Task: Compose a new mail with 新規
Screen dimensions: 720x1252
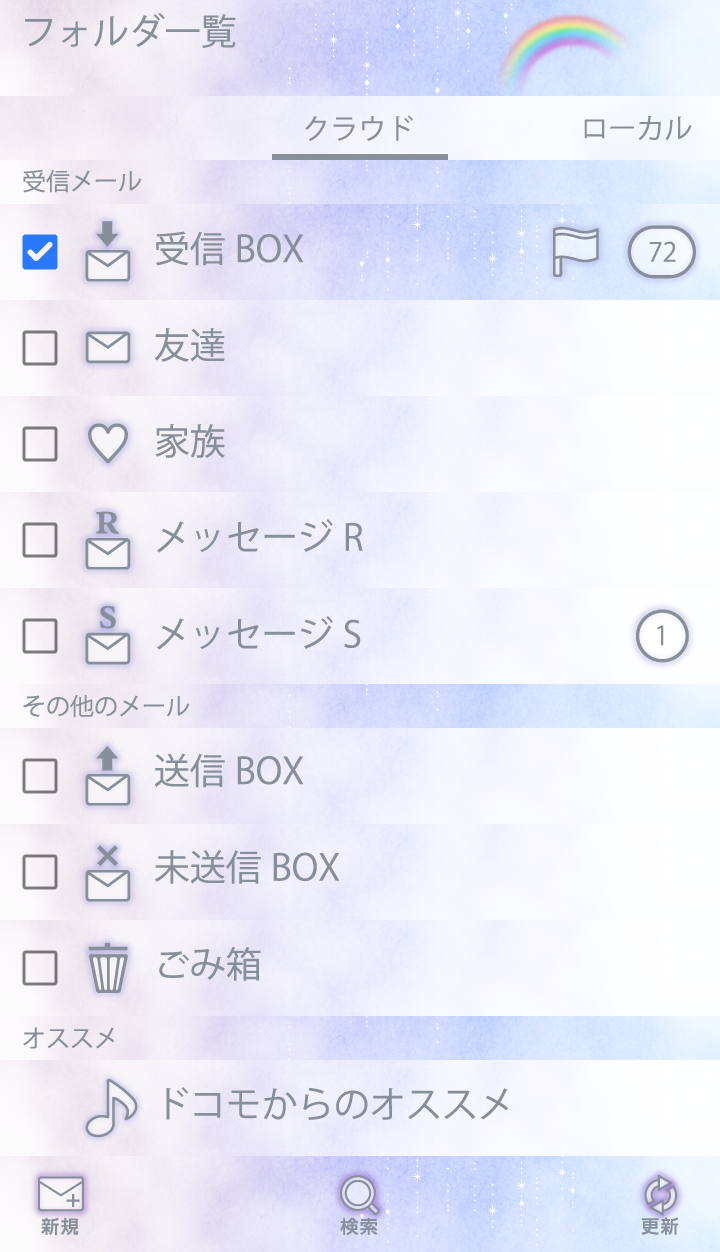Action: [60, 1205]
